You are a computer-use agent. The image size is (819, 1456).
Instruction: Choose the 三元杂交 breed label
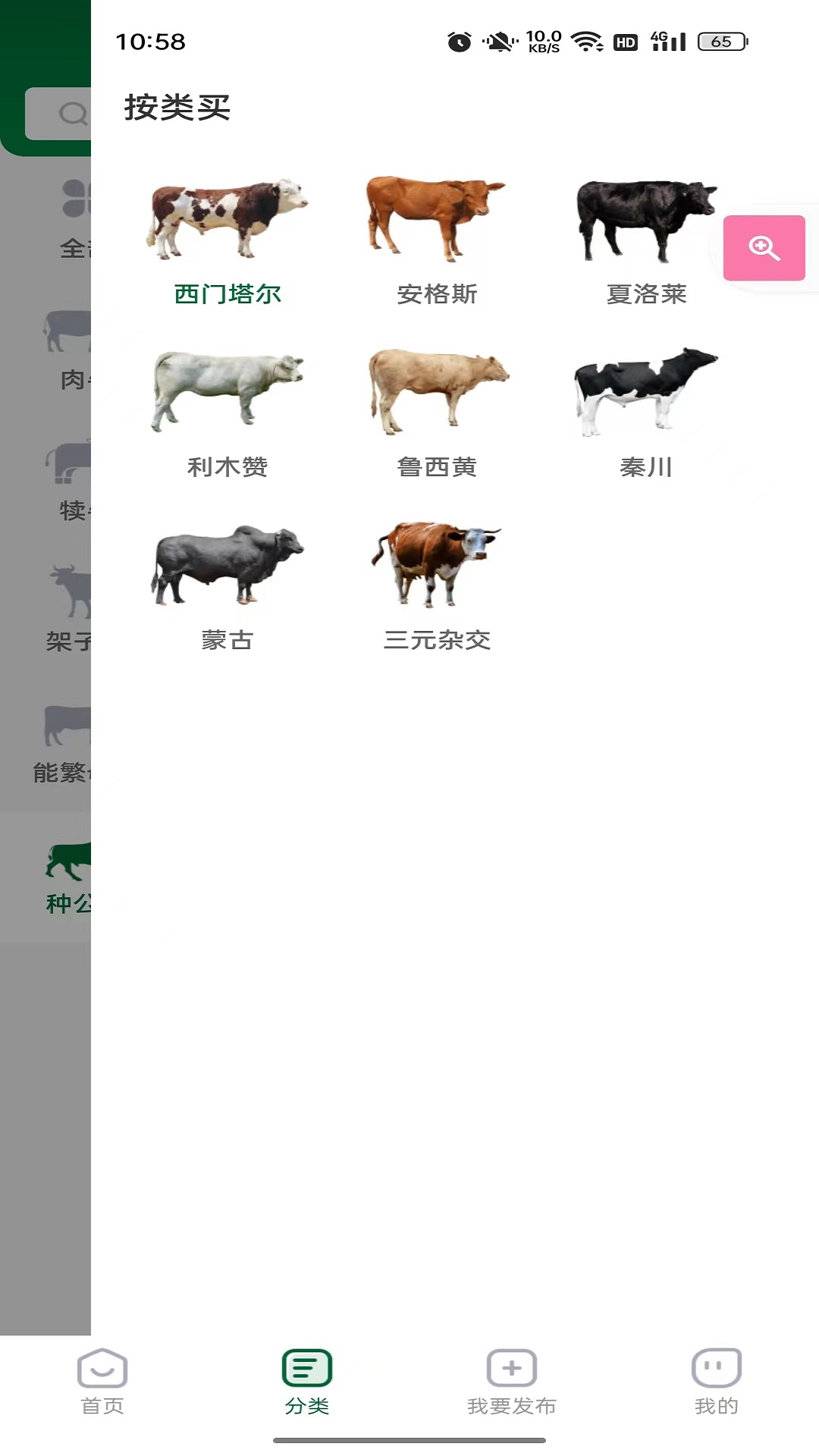[x=437, y=641]
